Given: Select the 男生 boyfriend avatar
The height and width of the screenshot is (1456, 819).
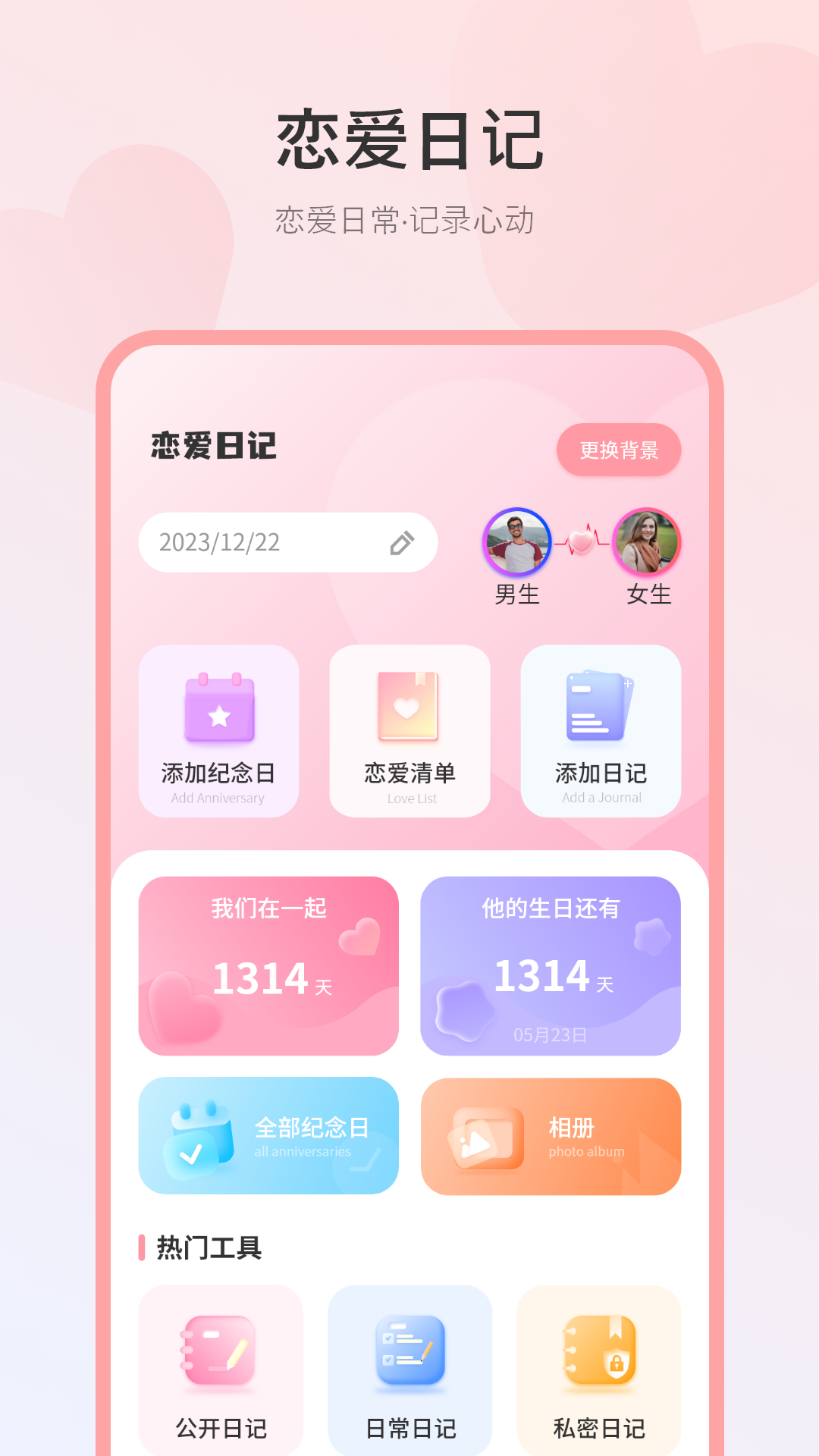Looking at the screenshot, I should point(517,541).
